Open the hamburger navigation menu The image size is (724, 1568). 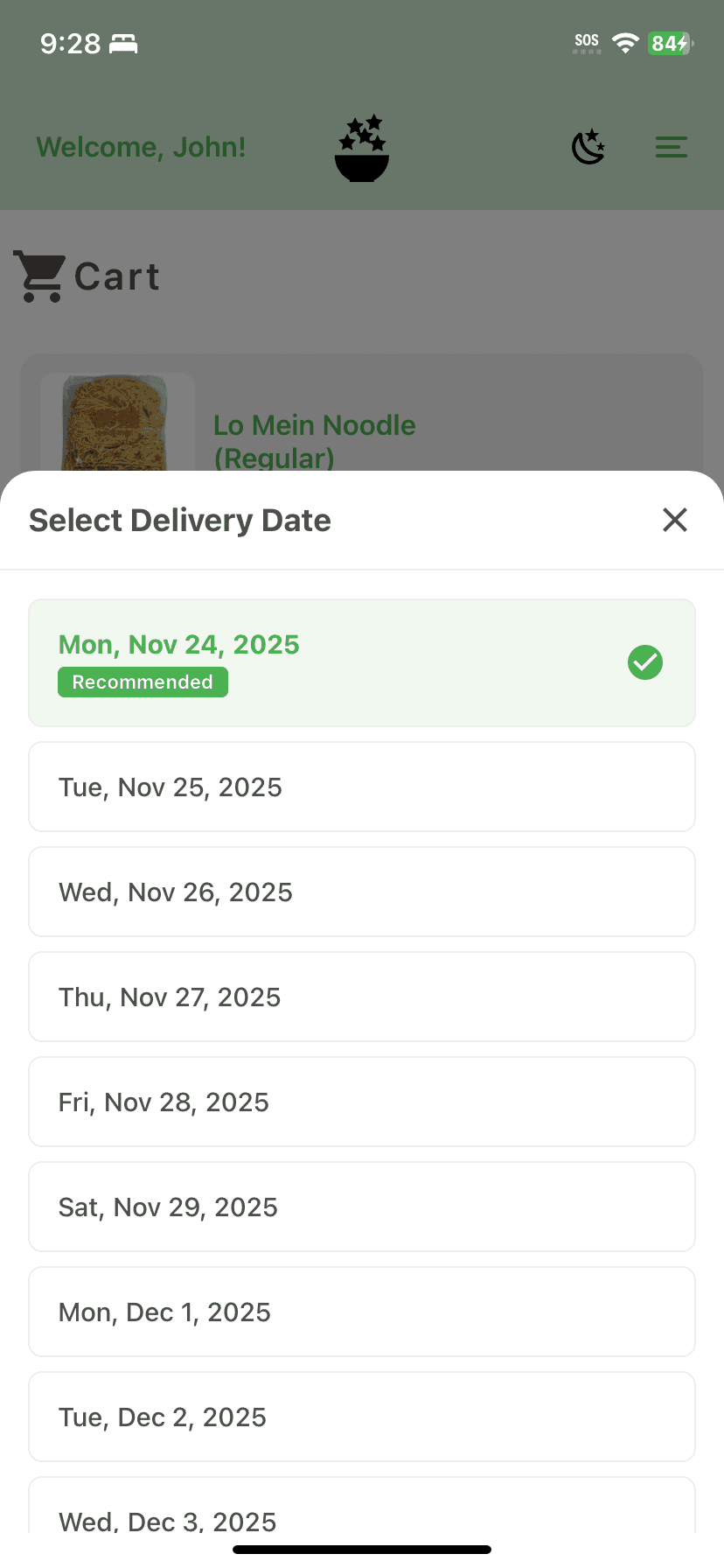point(671,147)
